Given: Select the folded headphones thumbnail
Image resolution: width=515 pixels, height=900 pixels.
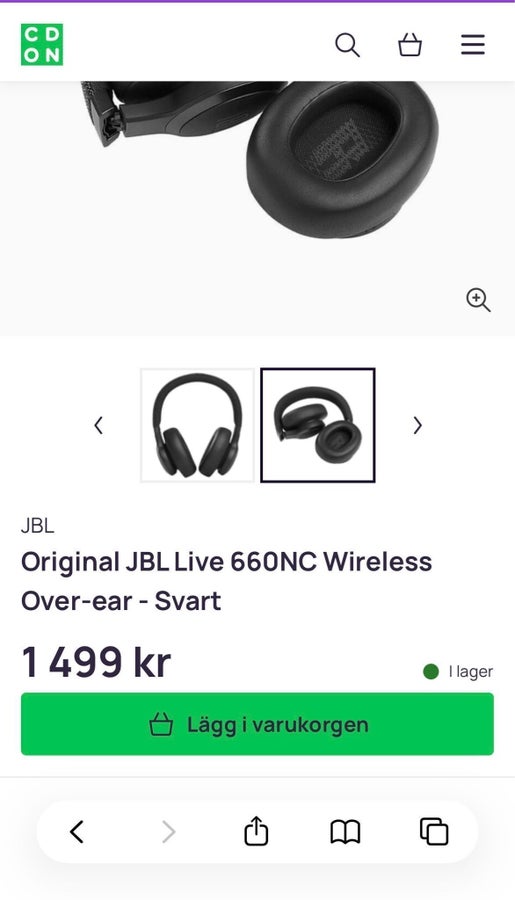Looking at the screenshot, I should (317, 425).
